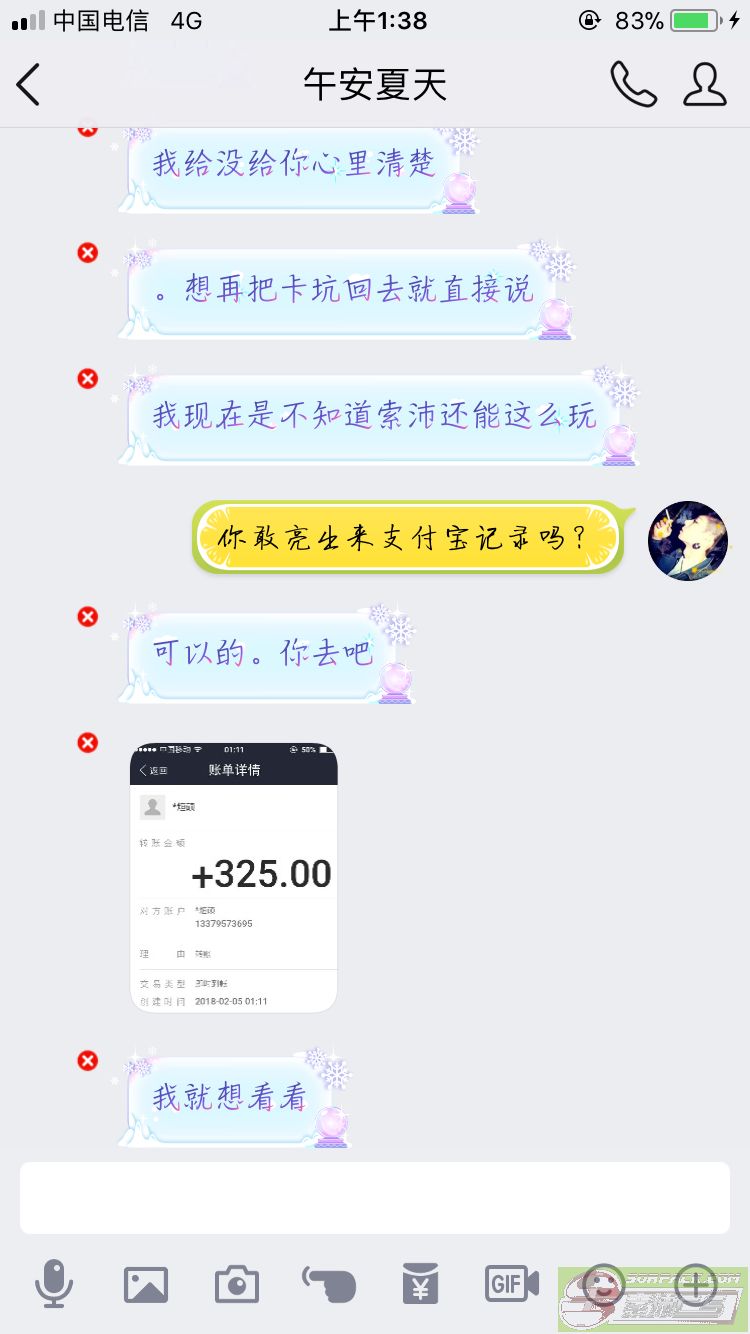The height and width of the screenshot is (1334, 750).
Task: Start a voice call with 午安夏天
Action: 633,85
